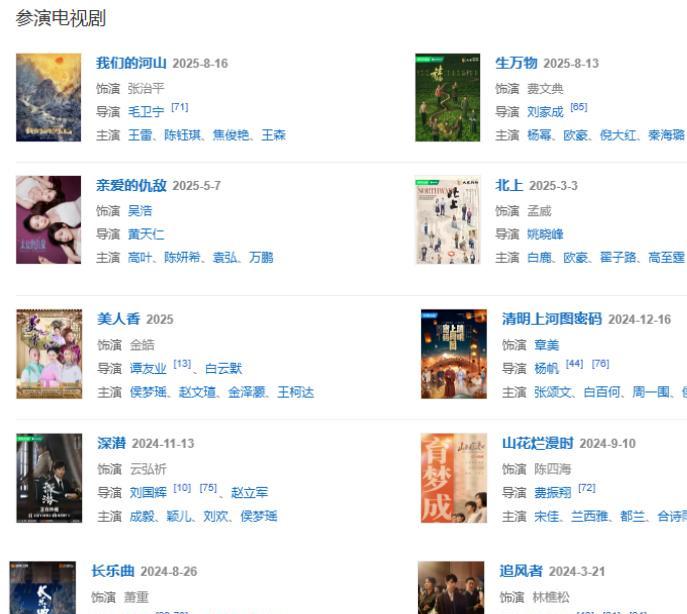Open the 亲爱的仇敌 drama title link
This screenshot has height=614, width=687.
pyautogui.click(x=131, y=186)
